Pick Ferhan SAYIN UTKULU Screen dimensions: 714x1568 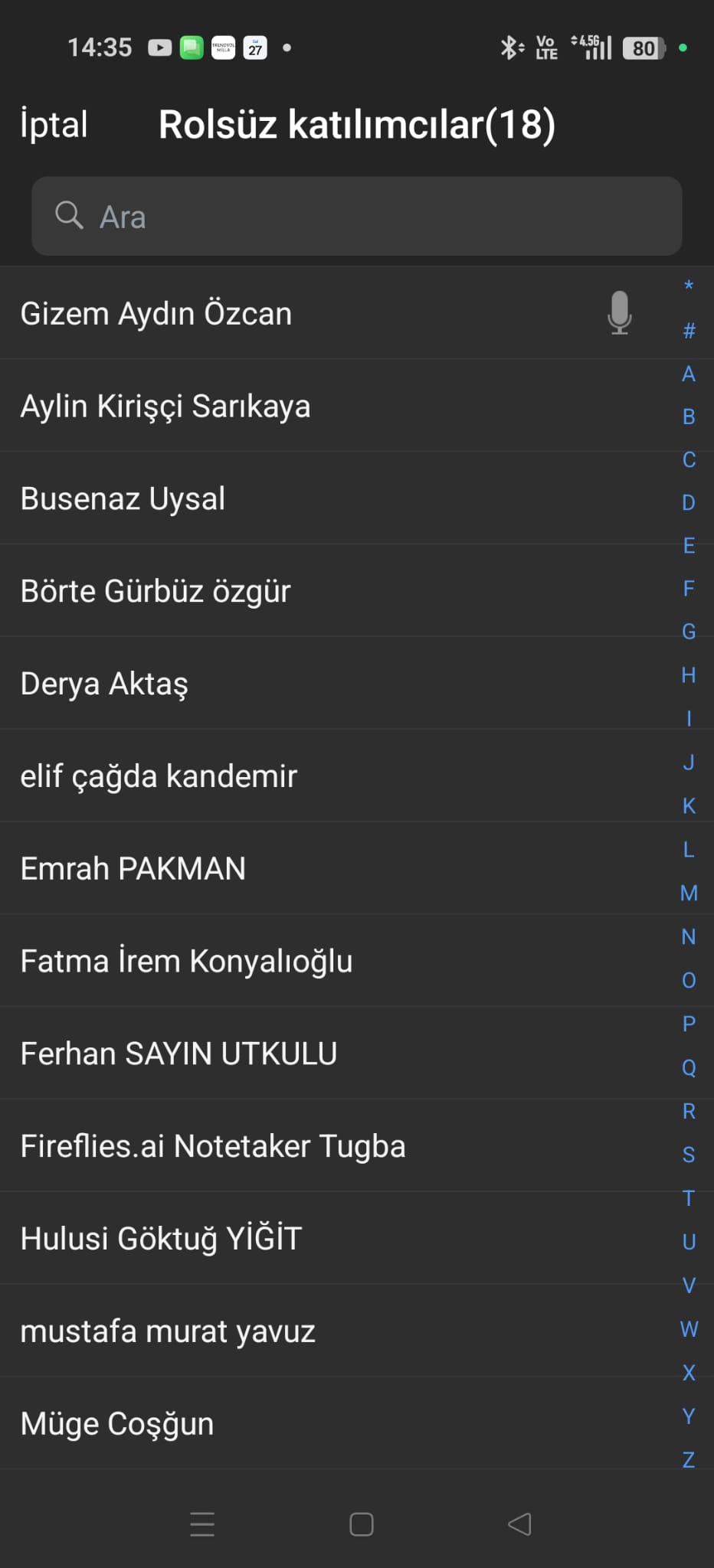click(178, 1054)
